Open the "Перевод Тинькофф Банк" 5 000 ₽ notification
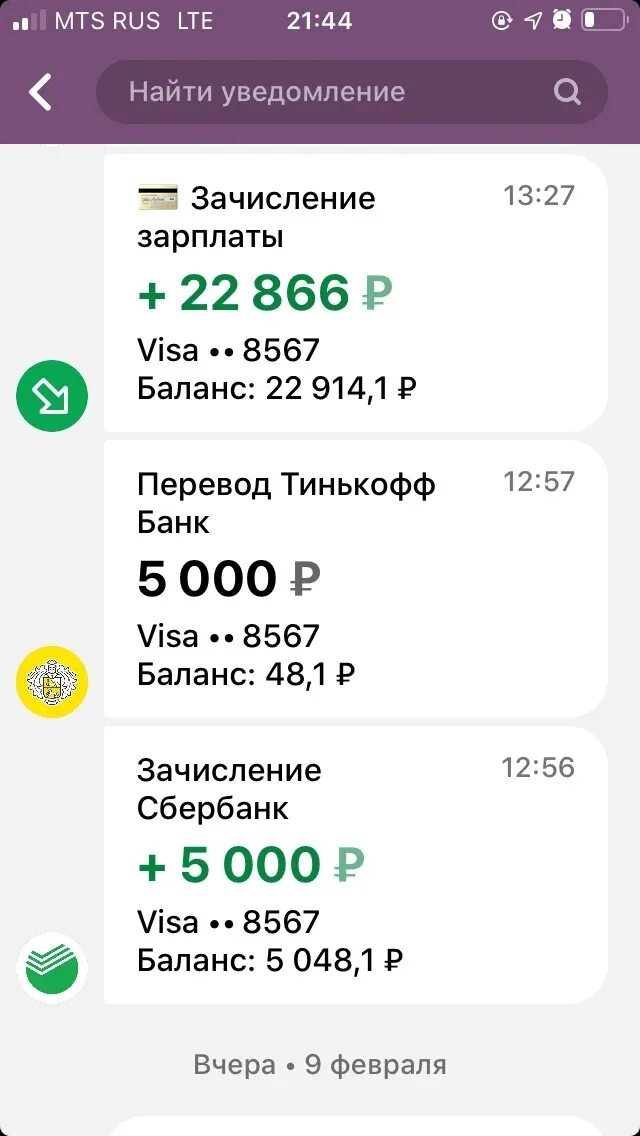 [x=355, y=579]
